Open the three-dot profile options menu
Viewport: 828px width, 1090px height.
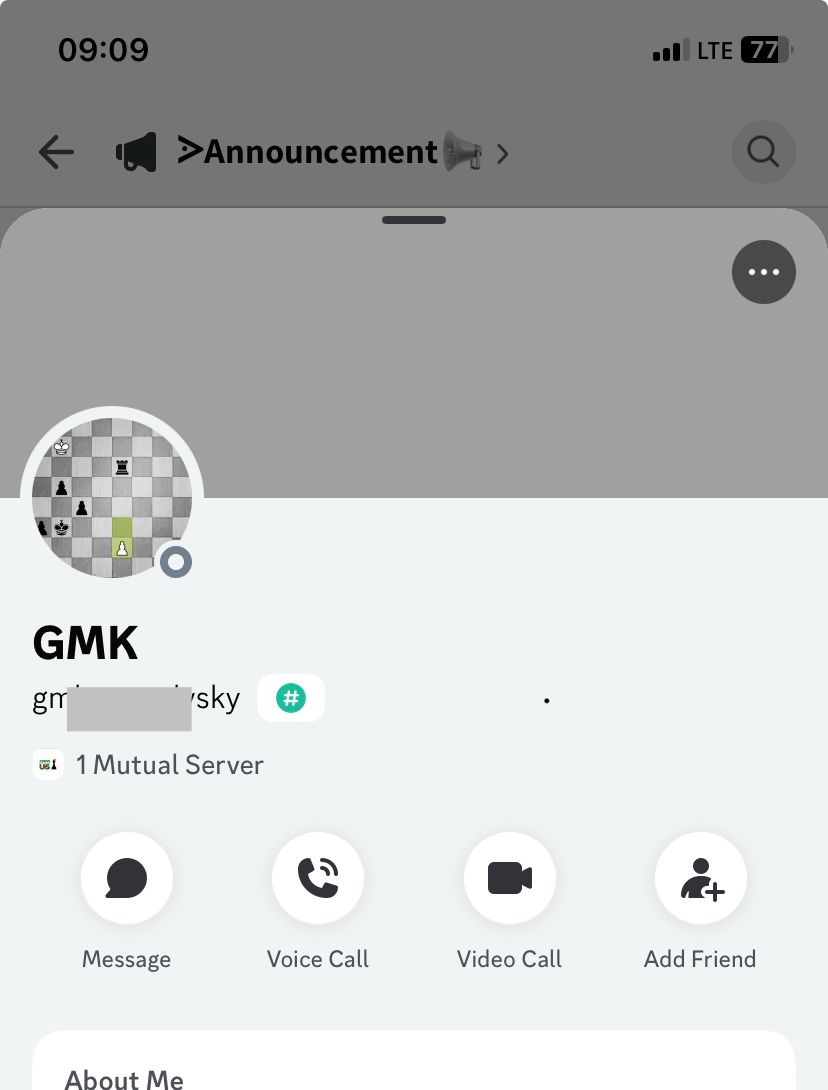click(x=763, y=271)
